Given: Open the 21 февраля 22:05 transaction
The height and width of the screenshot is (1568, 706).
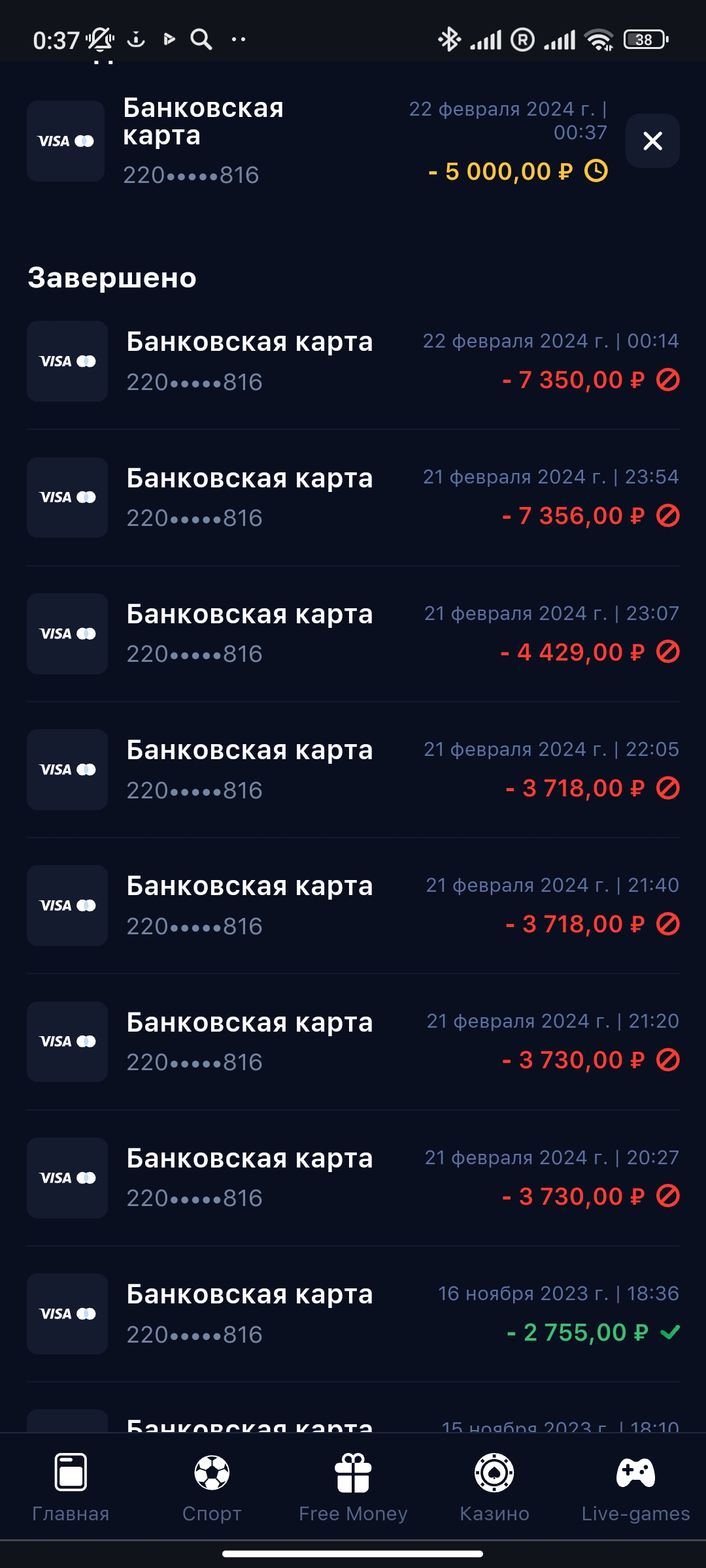Looking at the screenshot, I should [353, 770].
